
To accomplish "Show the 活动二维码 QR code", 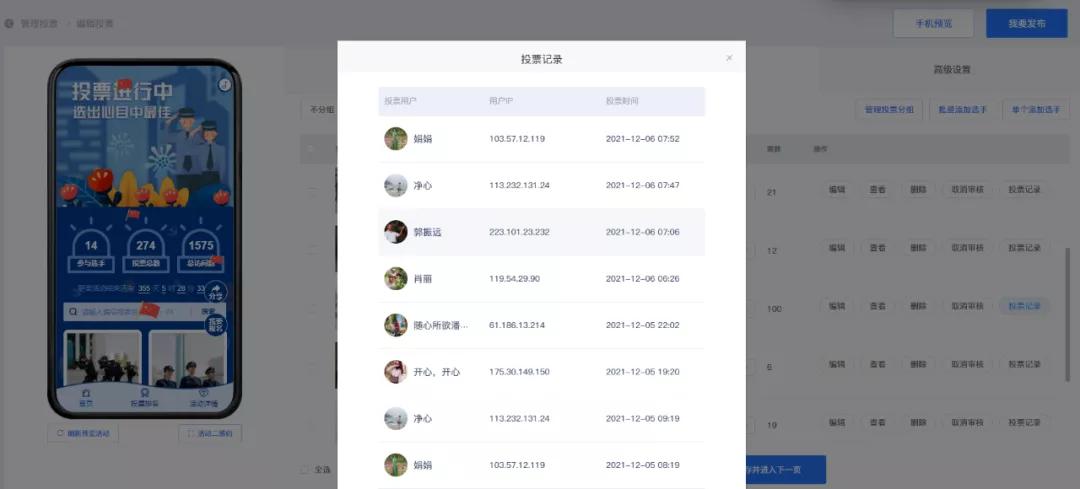I will [x=210, y=434].
